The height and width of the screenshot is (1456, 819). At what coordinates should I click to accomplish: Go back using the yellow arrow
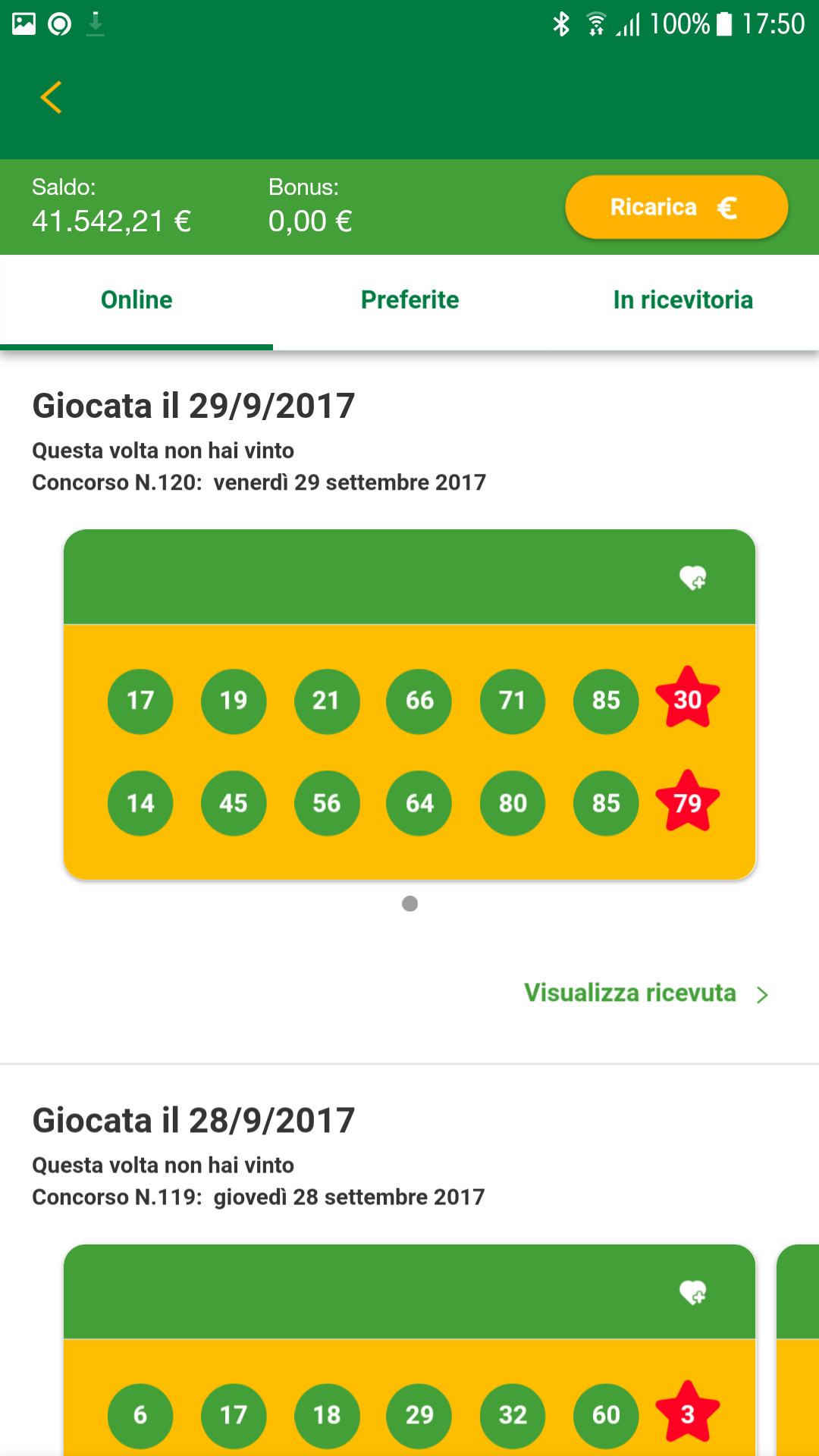click(51, 98)
